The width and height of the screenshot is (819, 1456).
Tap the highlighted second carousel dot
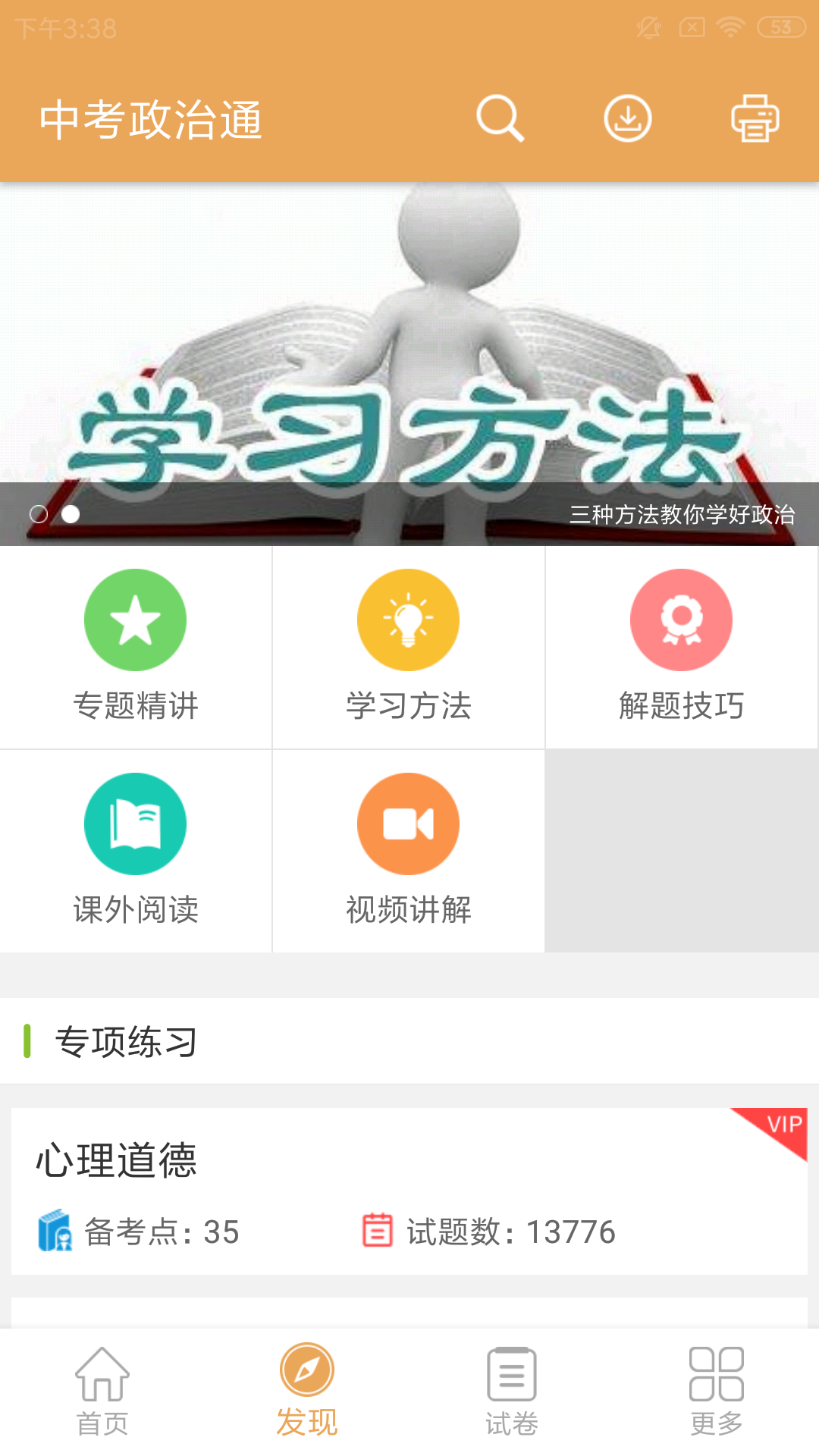tap(71, 514)
